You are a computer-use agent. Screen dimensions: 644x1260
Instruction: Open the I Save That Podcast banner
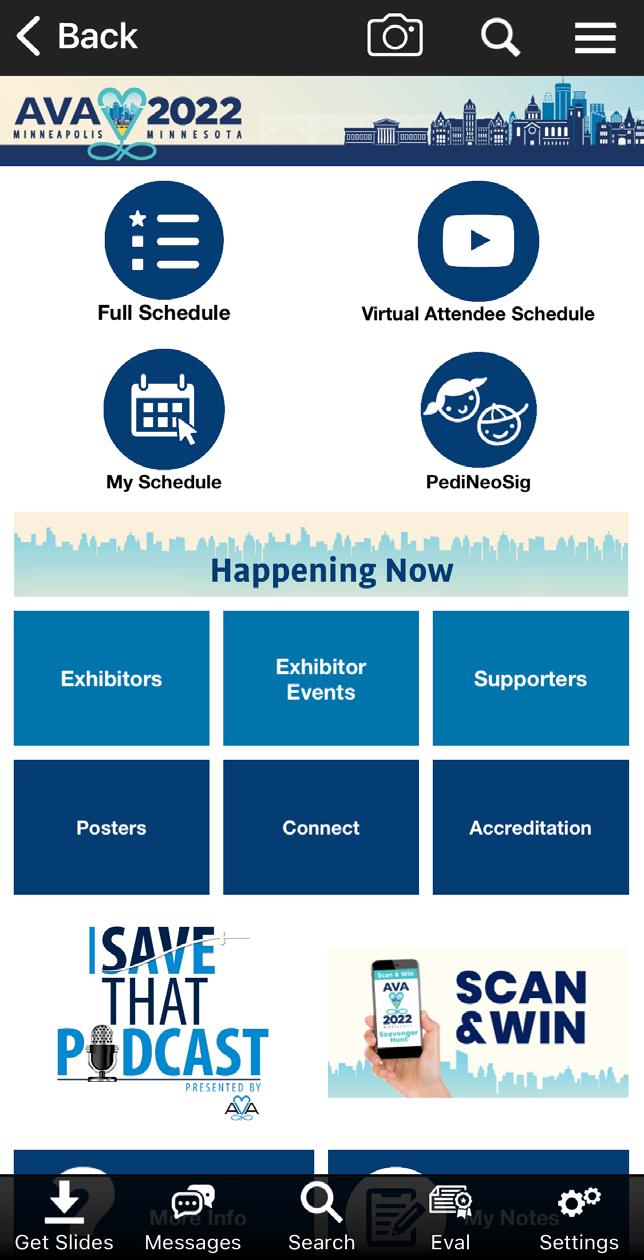pos(163,1020)
